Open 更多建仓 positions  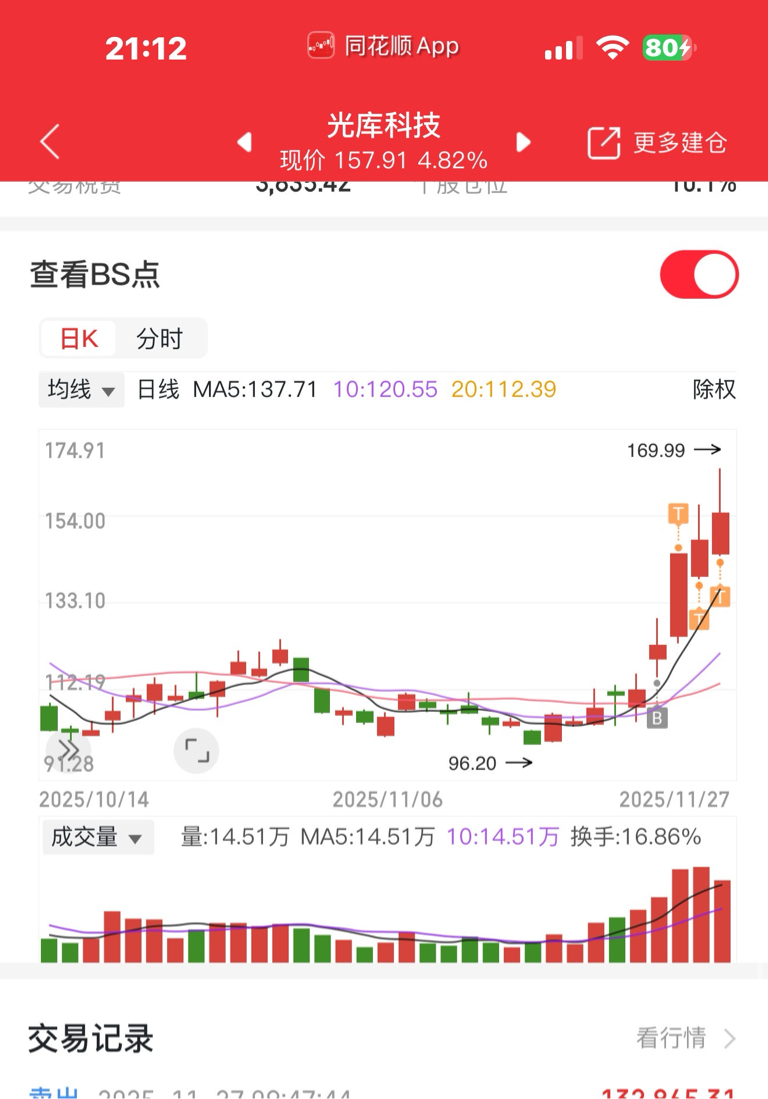[x=657, y=143]
